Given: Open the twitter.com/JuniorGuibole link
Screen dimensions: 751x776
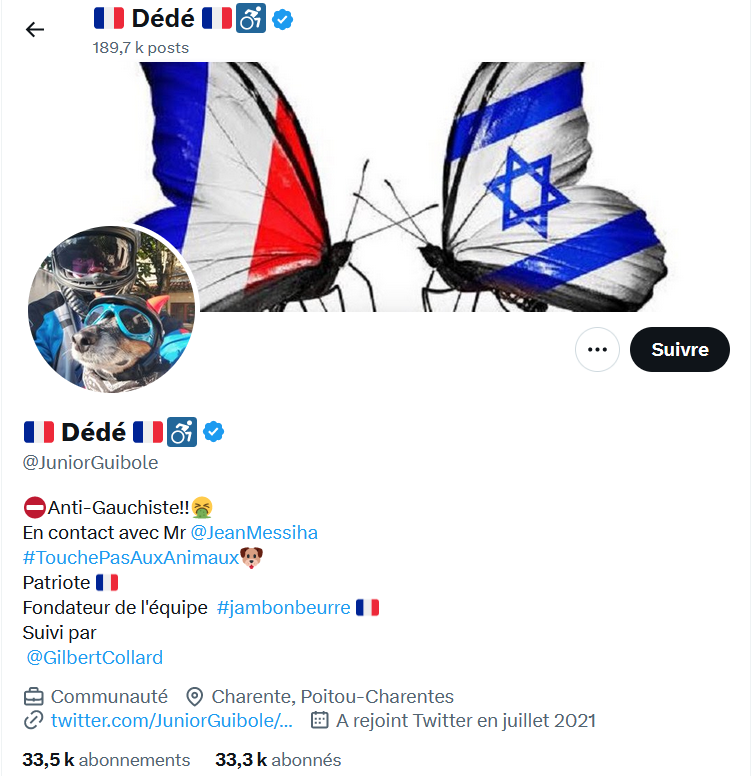Looking at the screenshot, I should click(x=171, y=720).
